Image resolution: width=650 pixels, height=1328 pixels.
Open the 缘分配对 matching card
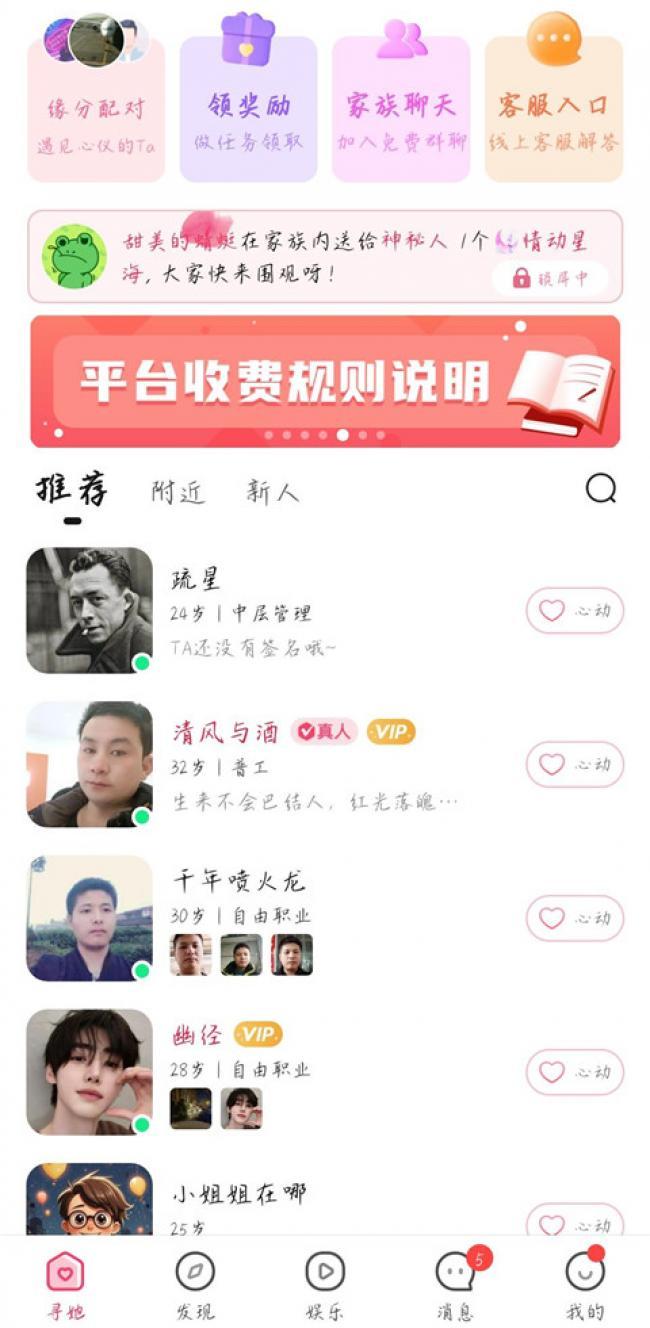pos(96,110)
